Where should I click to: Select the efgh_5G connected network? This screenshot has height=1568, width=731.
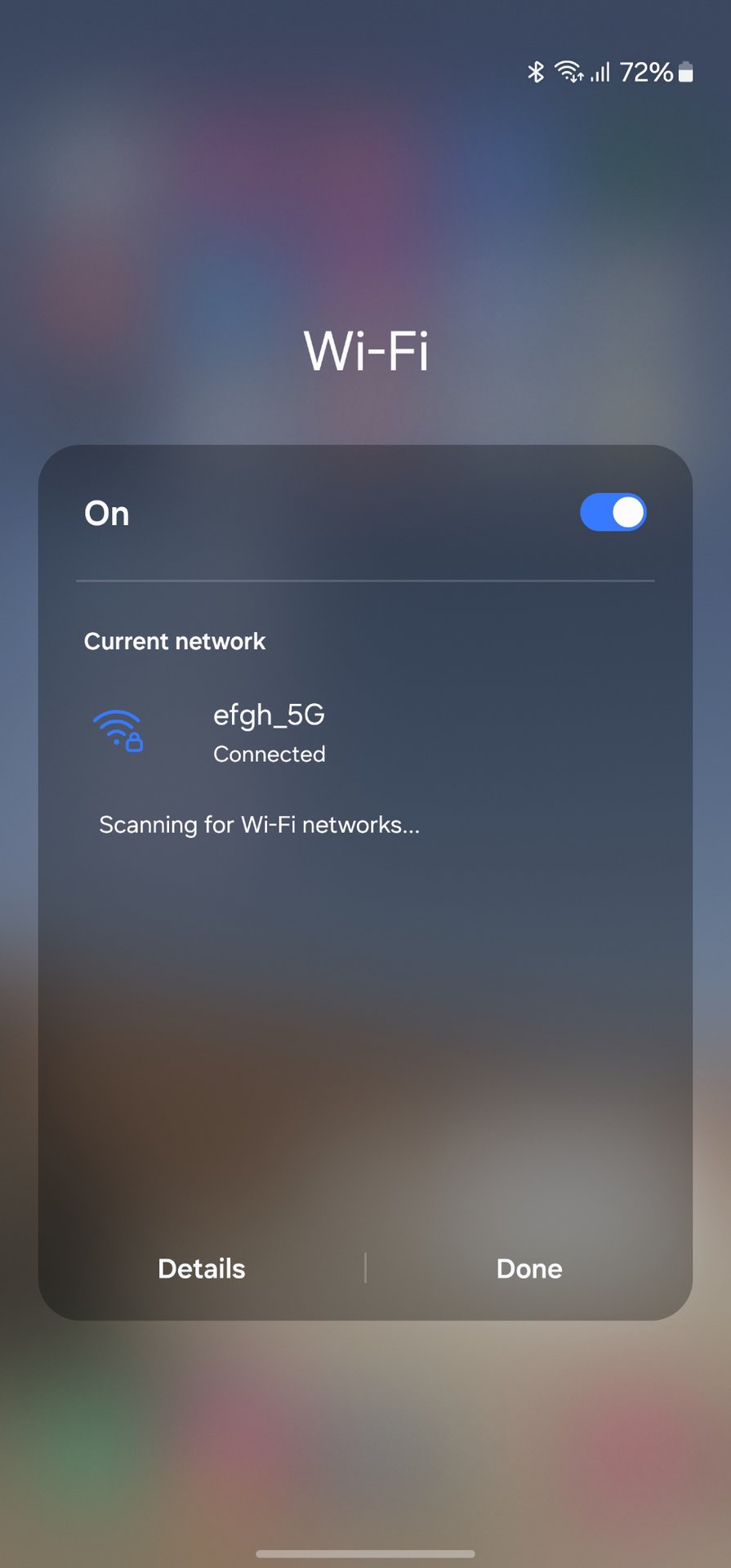pyautogui.click(x=269, y=731)
